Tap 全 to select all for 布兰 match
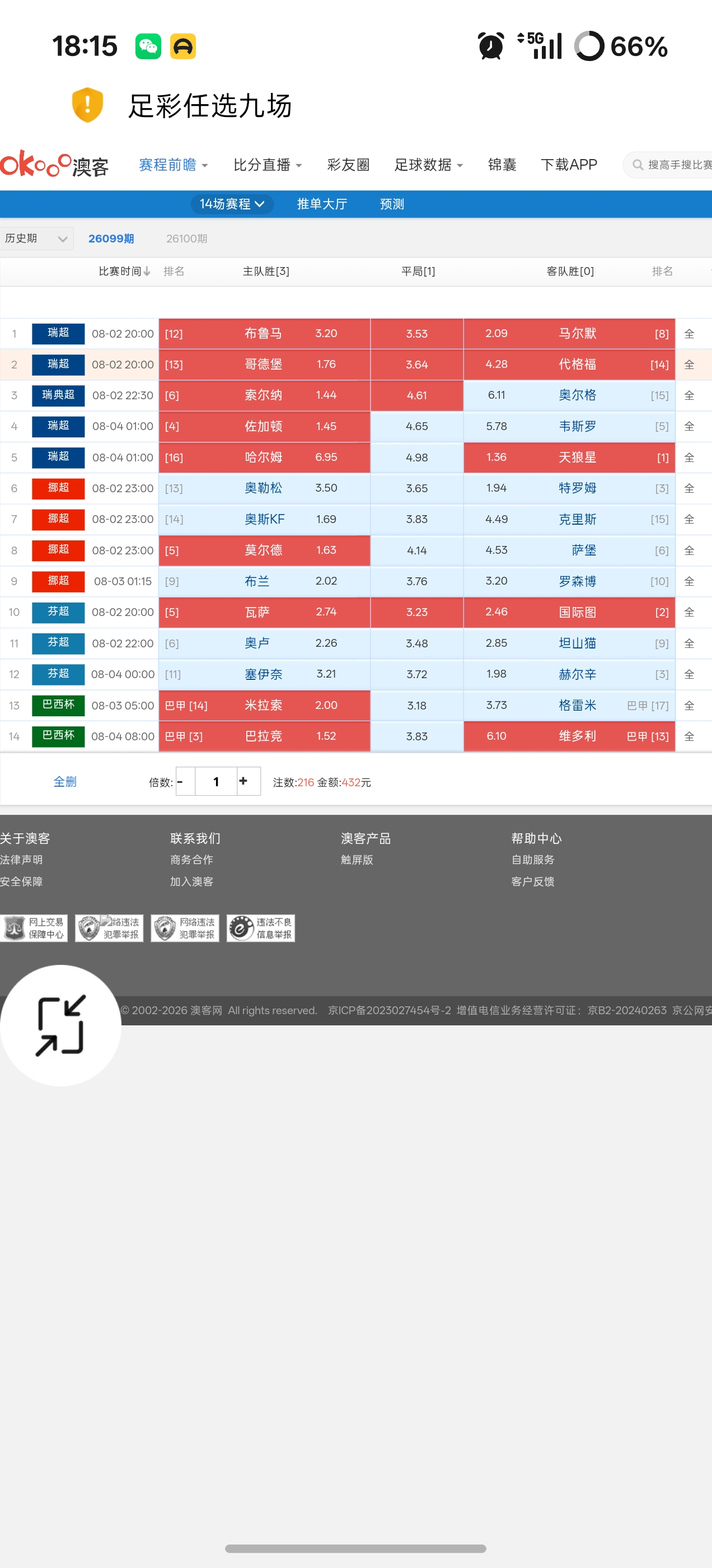 pos(690,581)
